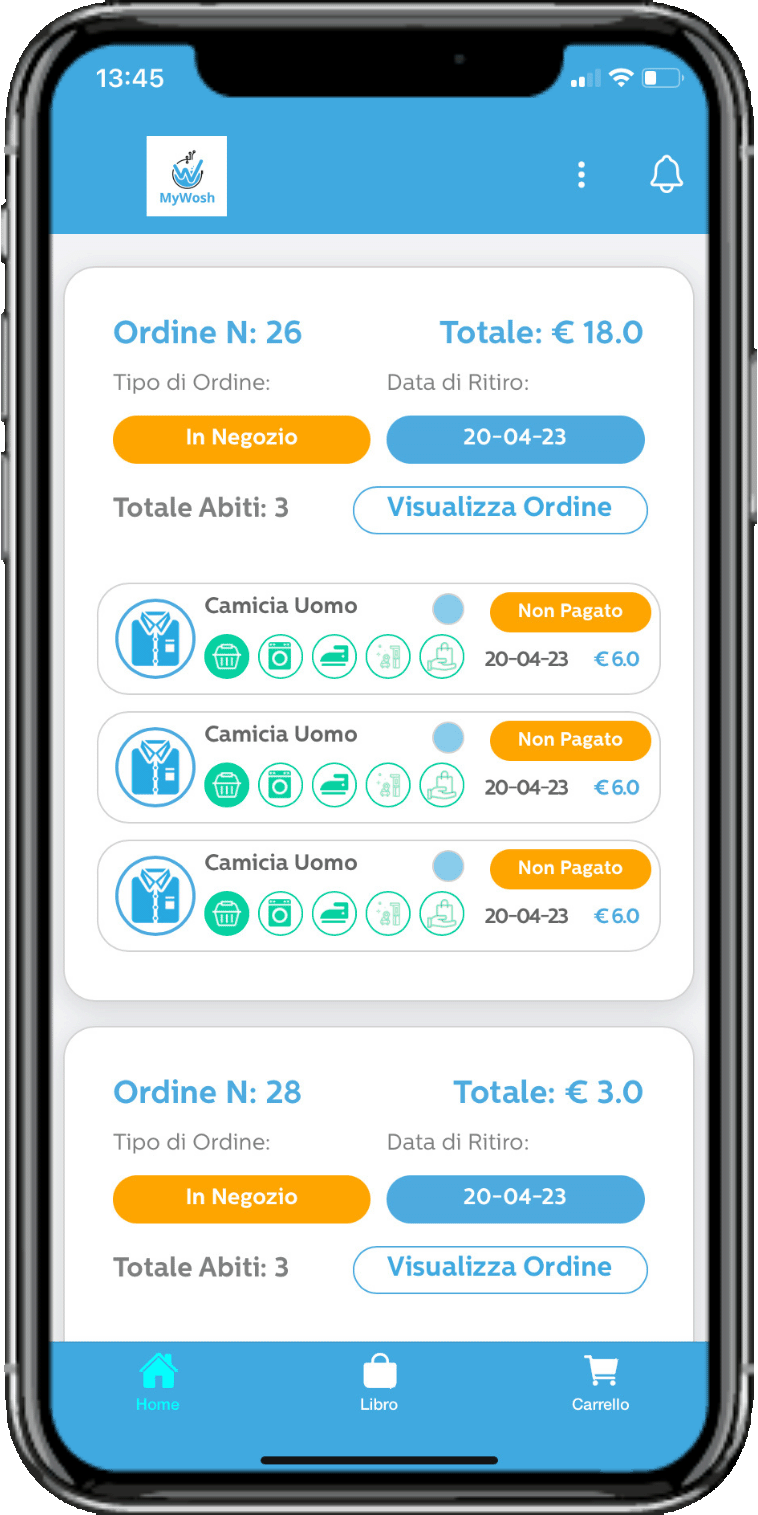758x1515 pixels.
Task: Open the Carrello tab
Action: point(600,1382)
